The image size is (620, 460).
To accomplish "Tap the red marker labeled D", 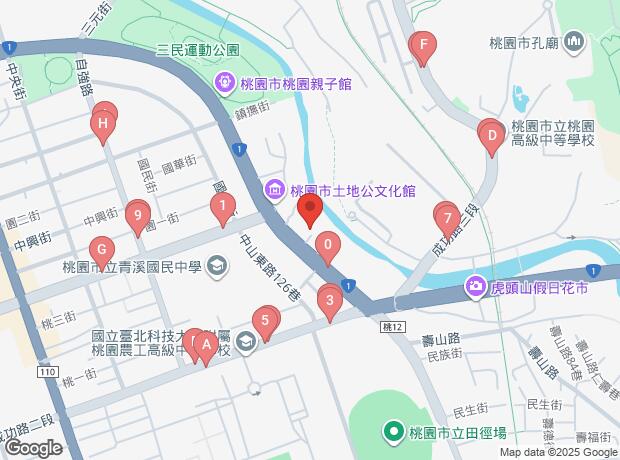I will 490,133.
